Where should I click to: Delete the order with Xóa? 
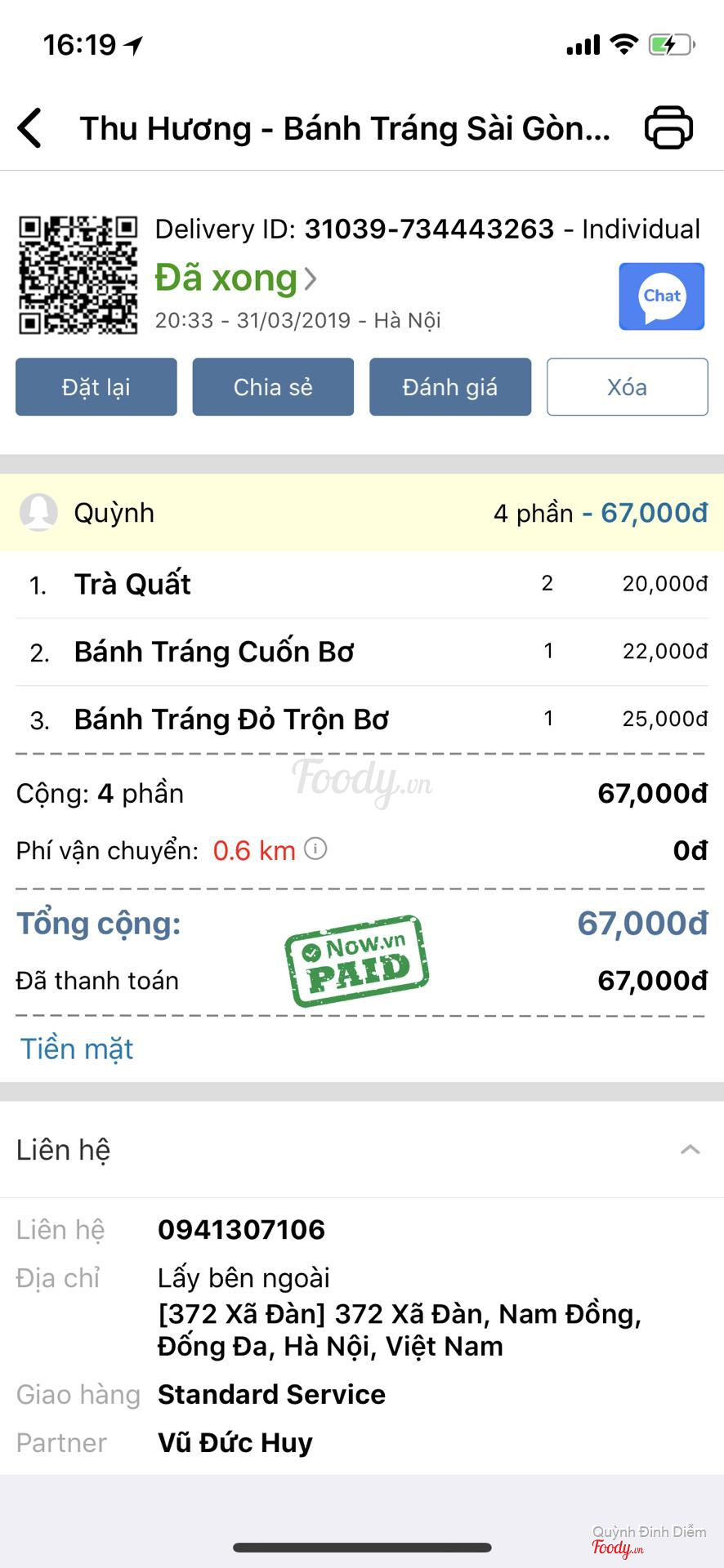click(x=627, y=387)
